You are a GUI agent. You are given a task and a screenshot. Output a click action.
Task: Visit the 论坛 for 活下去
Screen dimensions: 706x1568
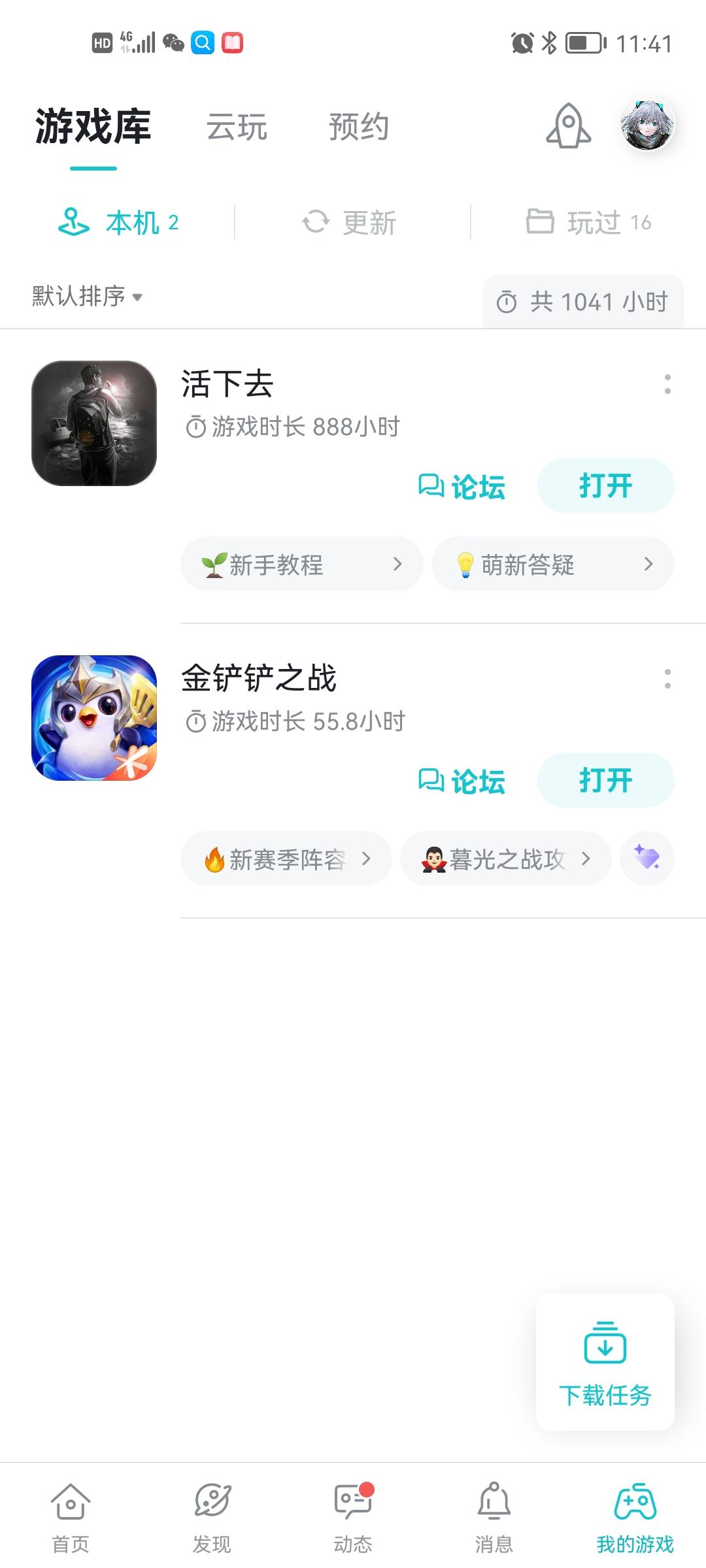462,487
